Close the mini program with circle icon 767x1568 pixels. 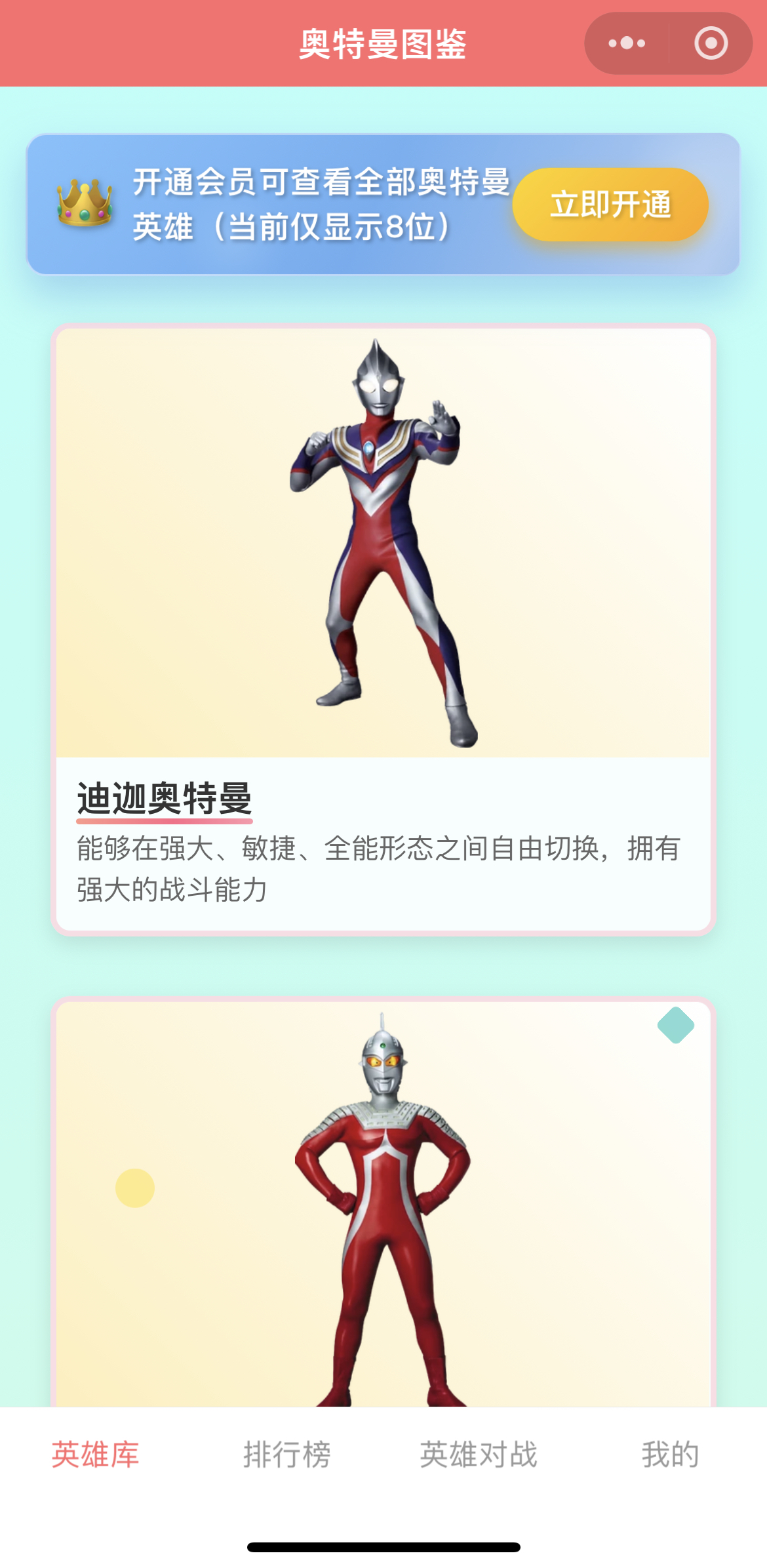(x=711, y=43)
